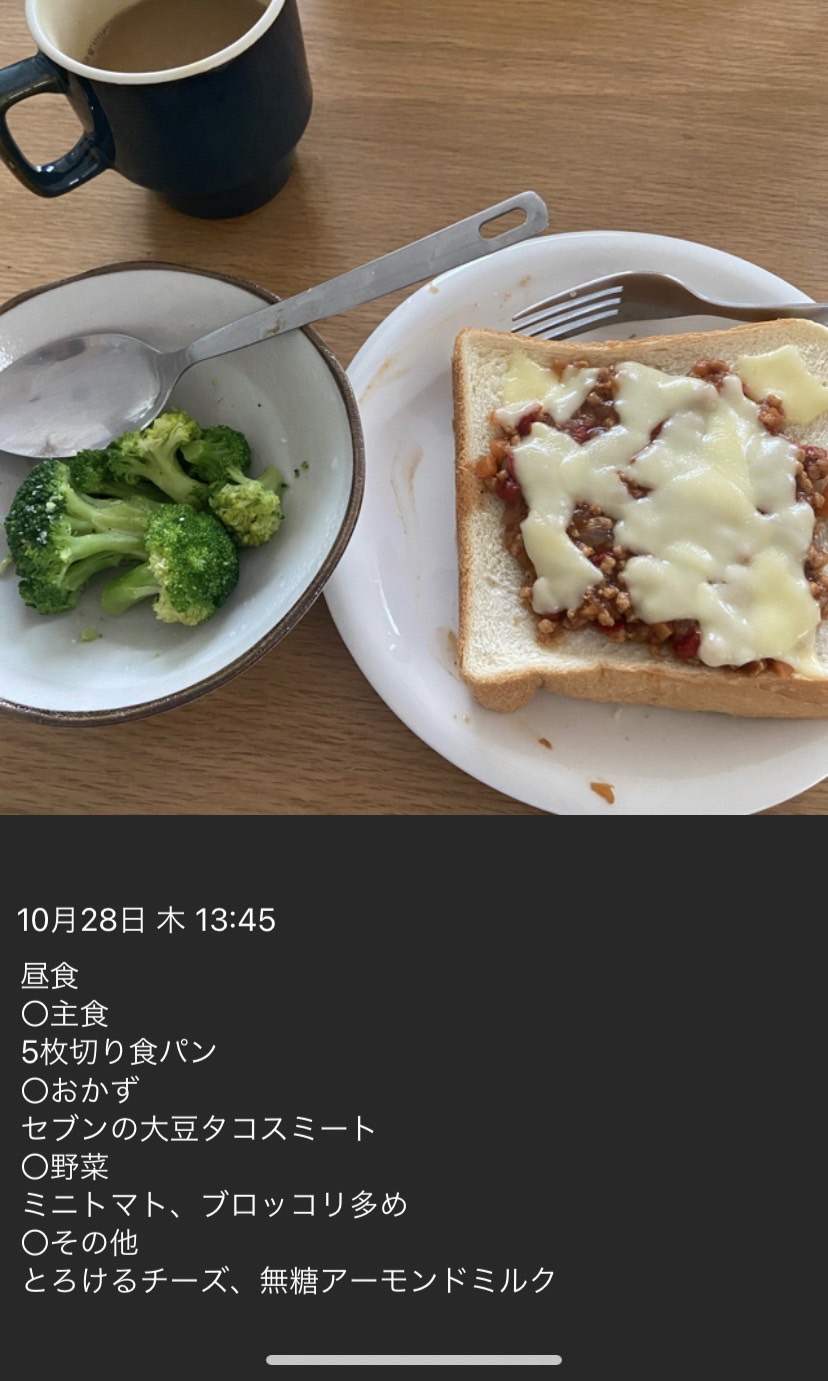Tap the lunch meal photo

click(x=414, y=407)
